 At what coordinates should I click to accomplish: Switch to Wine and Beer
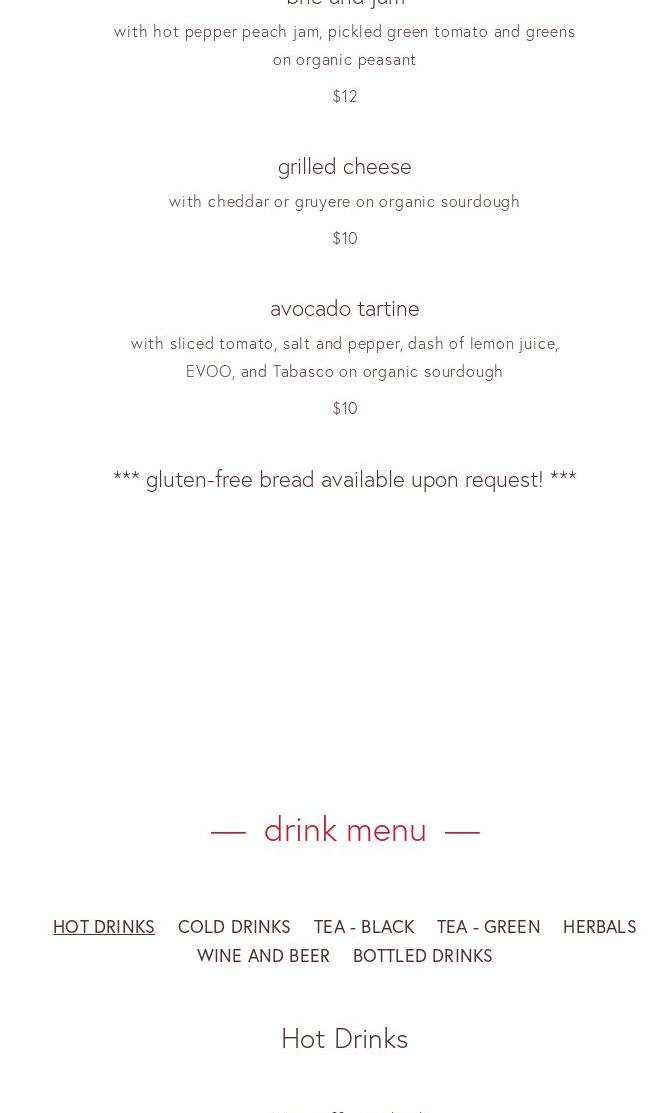(263, 955)
